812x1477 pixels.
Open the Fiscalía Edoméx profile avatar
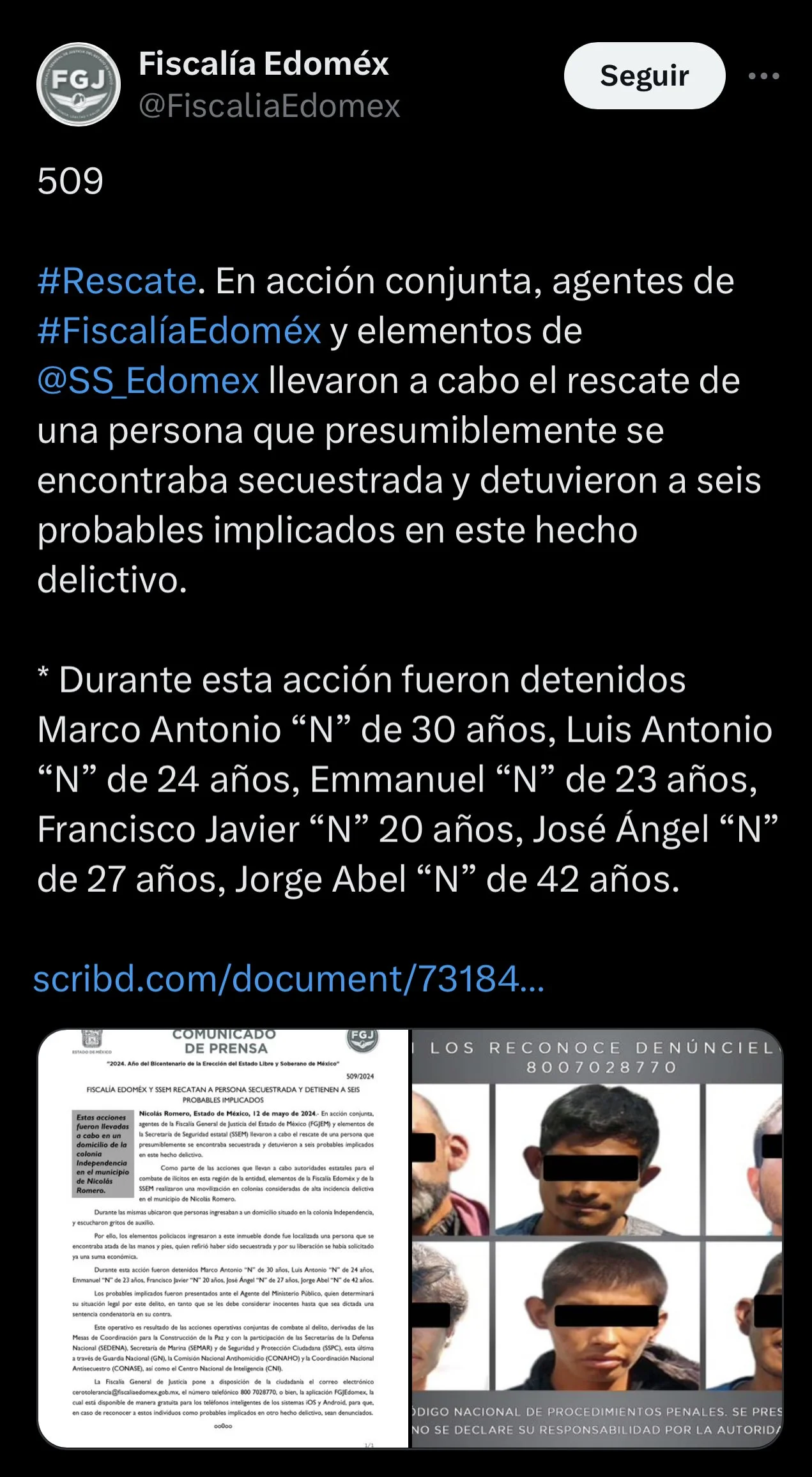[x=79, y=84]
